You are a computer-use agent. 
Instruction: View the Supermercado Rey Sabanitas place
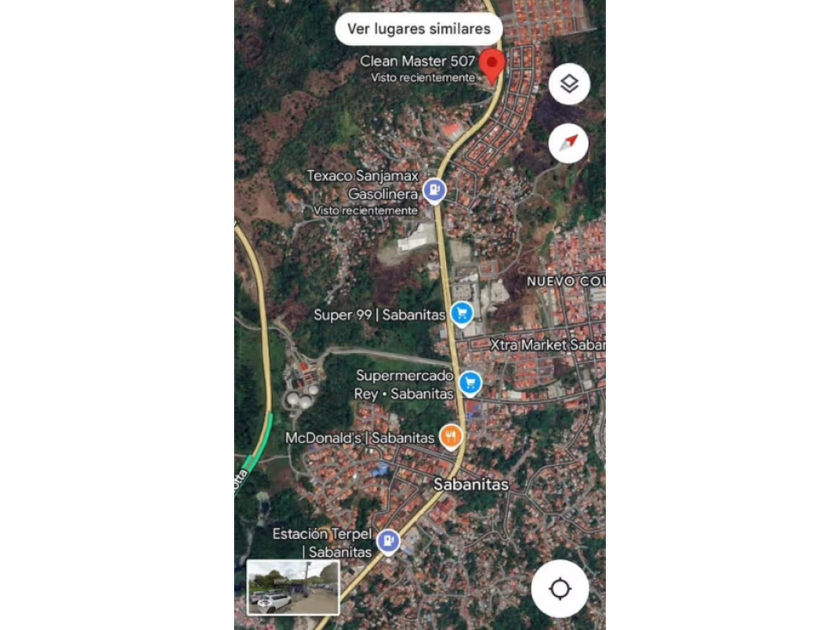click(470, 382)
